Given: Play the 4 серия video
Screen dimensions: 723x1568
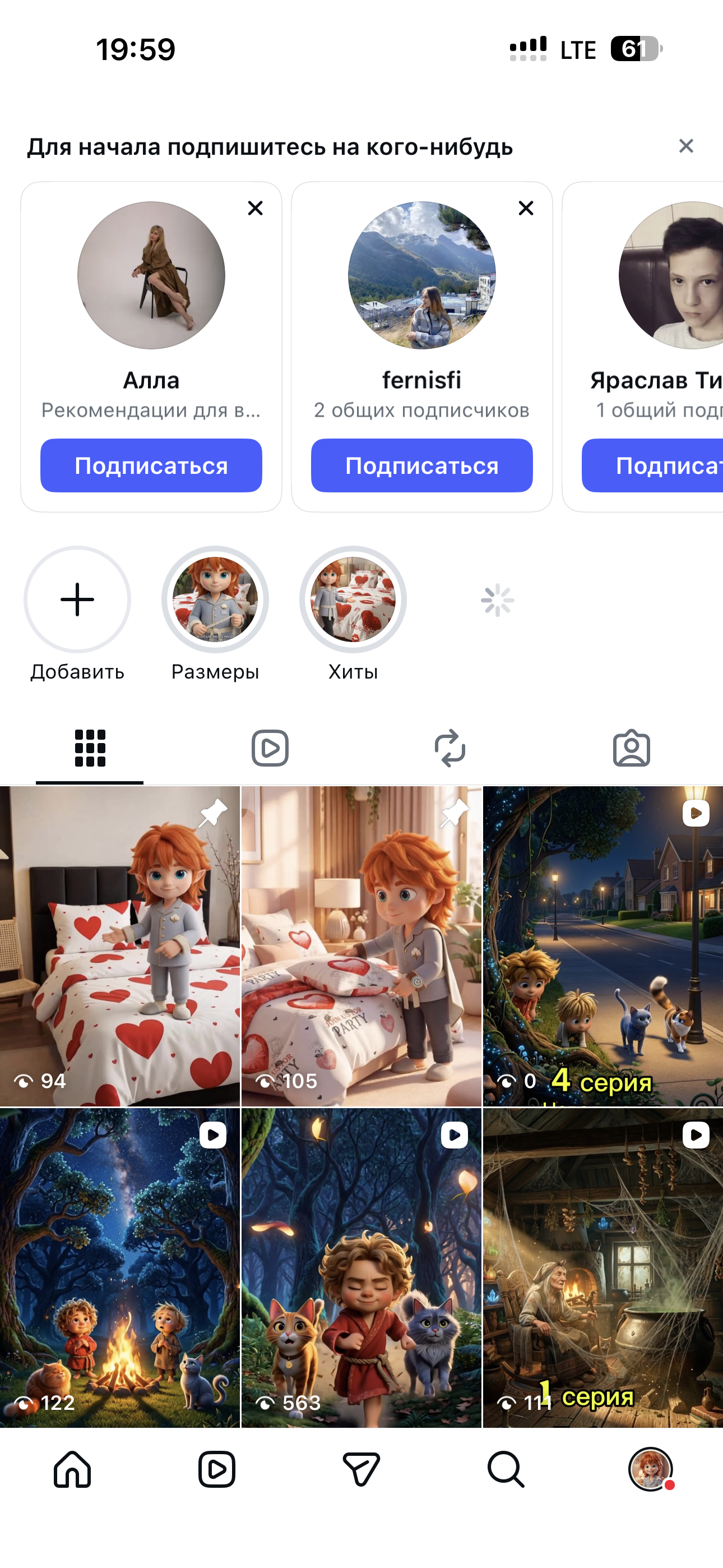Looking at the screenshot, I should 603,947.
